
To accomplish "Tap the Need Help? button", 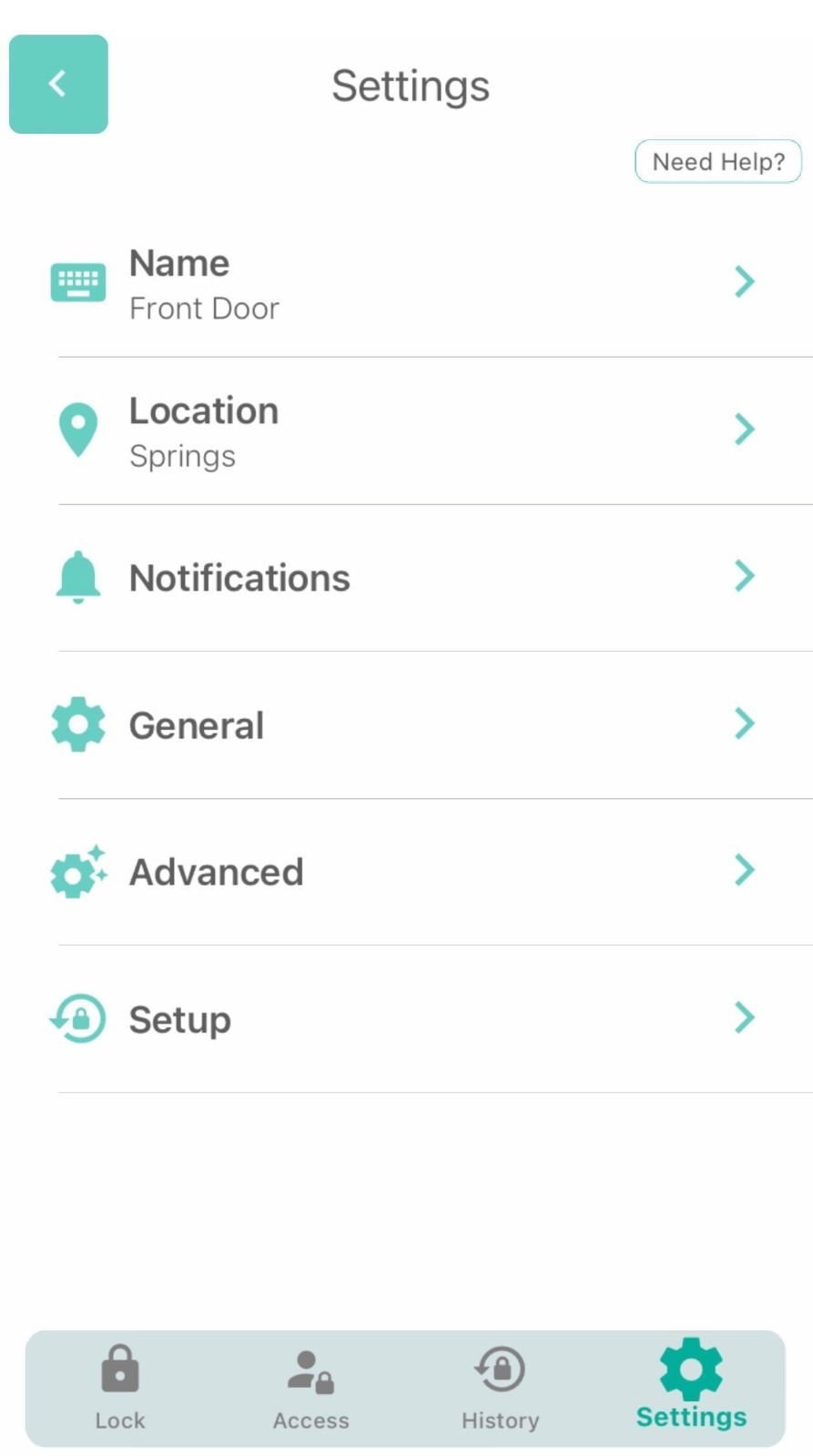I will [717, 161].
